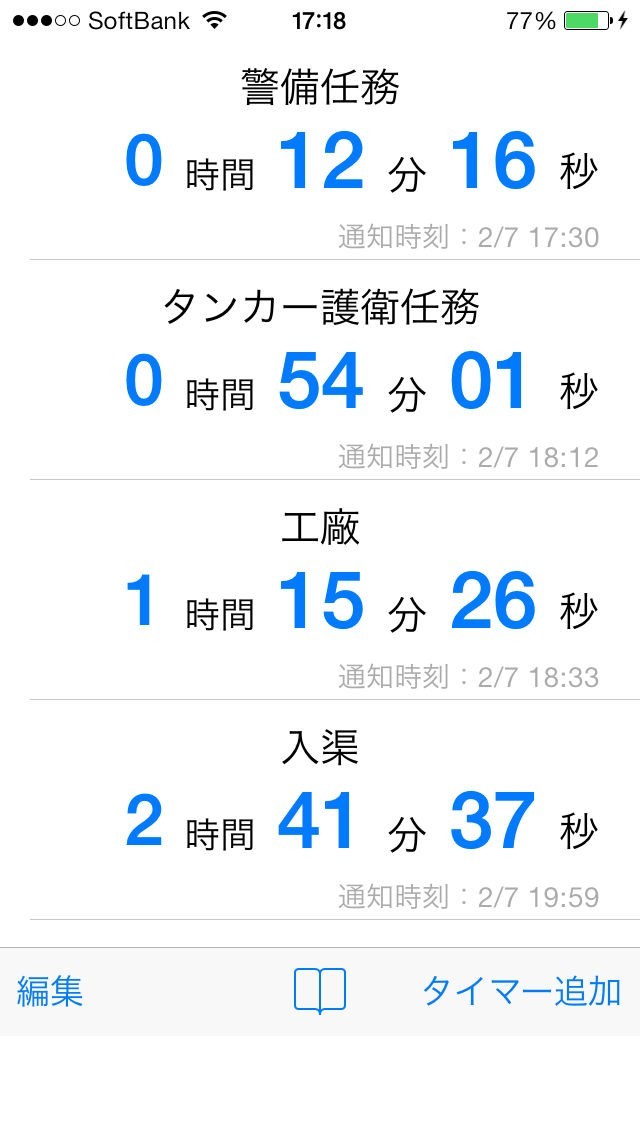Open the 工廠 timer entry
The height and width of the screenshot is (1136, 640).
[320, 590]
